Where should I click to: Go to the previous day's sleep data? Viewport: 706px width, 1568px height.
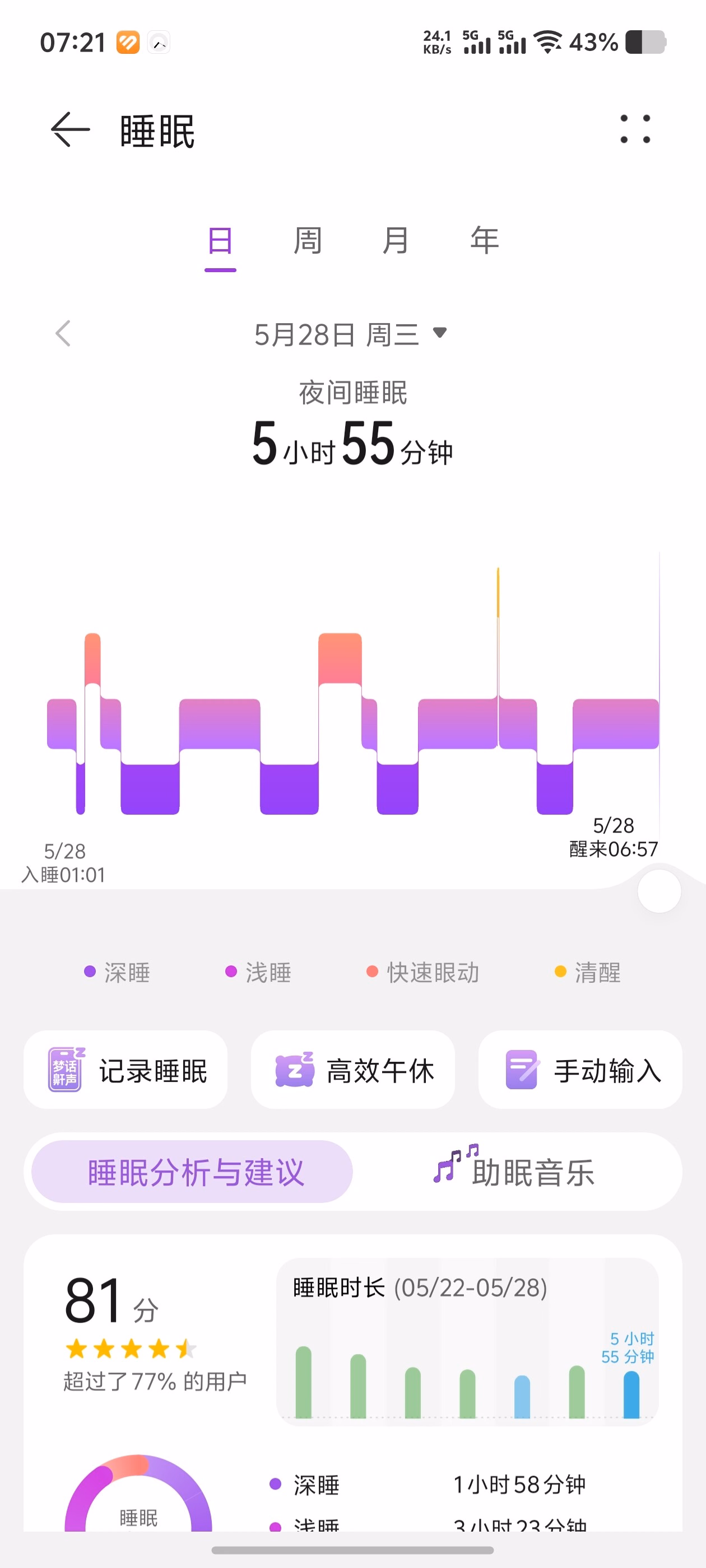pyautogui.click(x=63, y=334)
